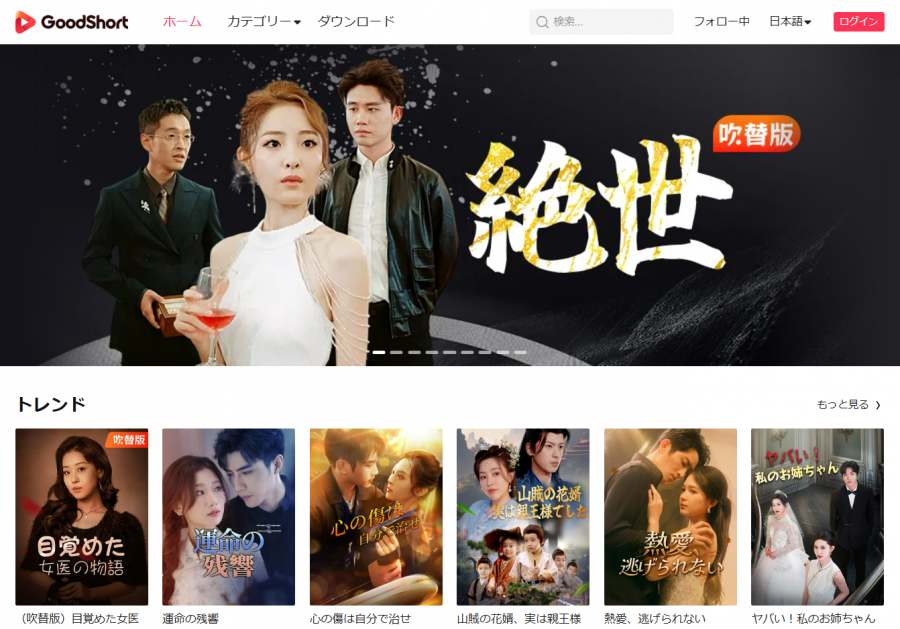The height and width of the screenshot is (629, 900).
Task: Go to the GoodShort home via logo
Action: (71, 21)
